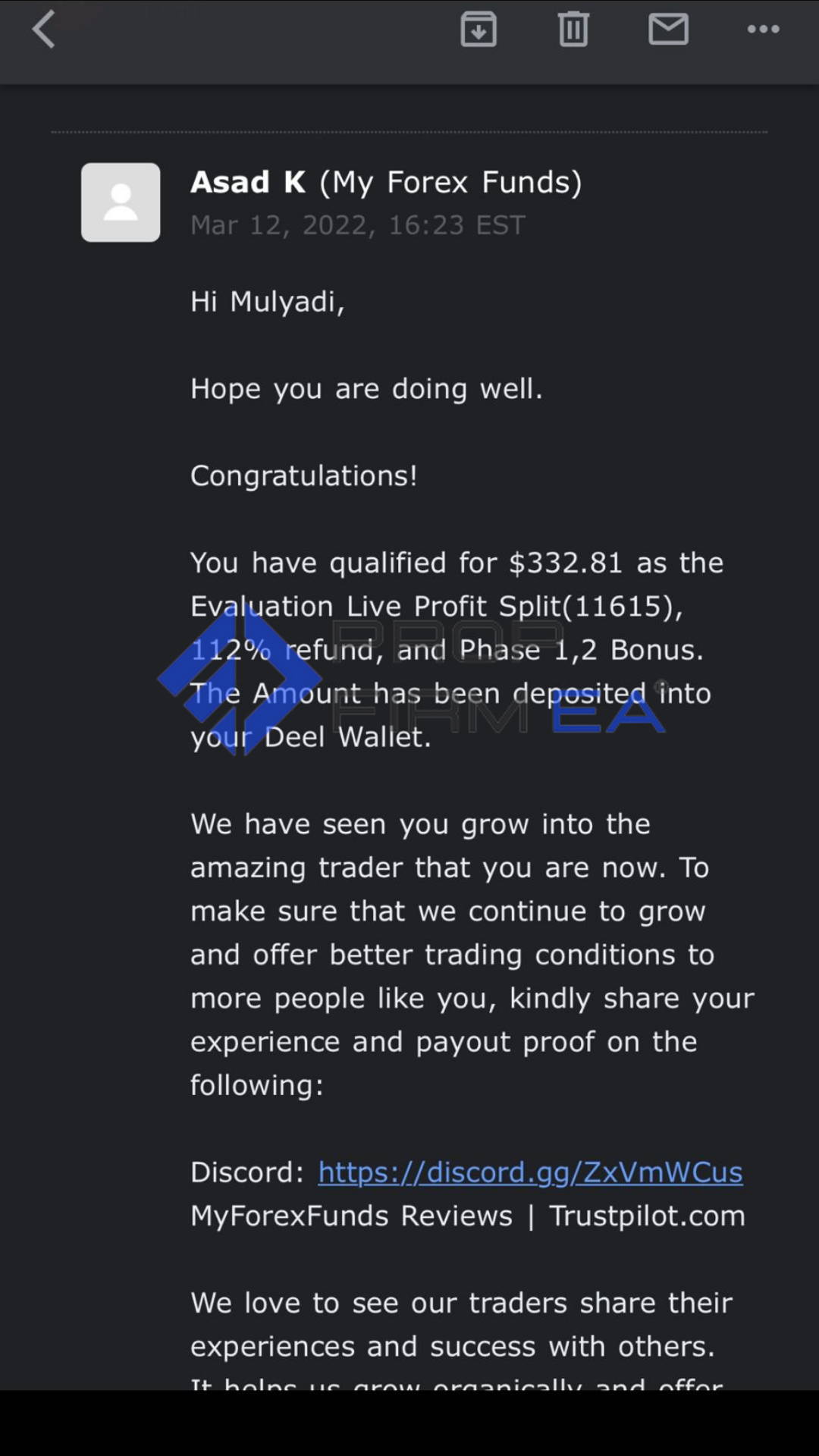
Task: Archive this email
Action: pyautogui.click(x=479, y=30)
